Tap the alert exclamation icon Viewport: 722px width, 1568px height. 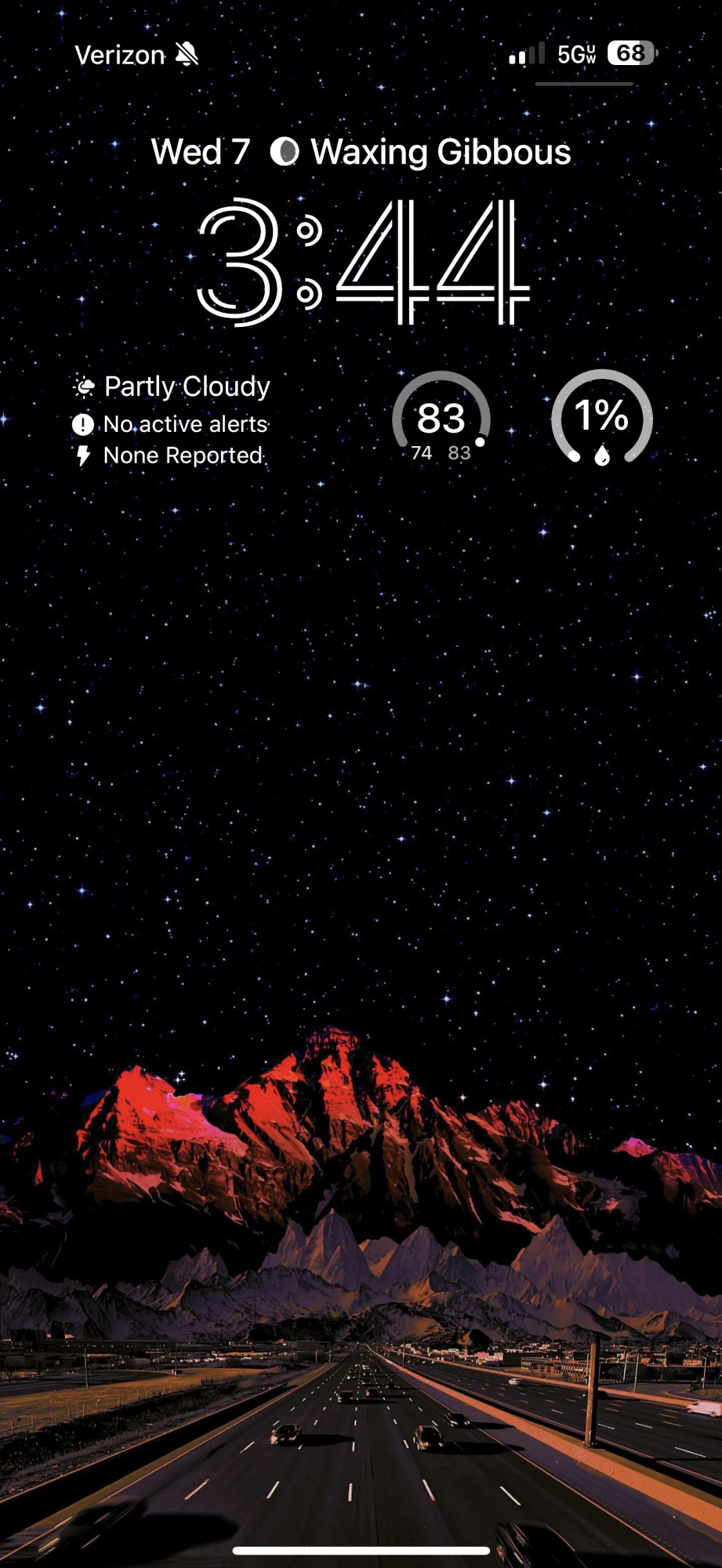tap(82, 424)
